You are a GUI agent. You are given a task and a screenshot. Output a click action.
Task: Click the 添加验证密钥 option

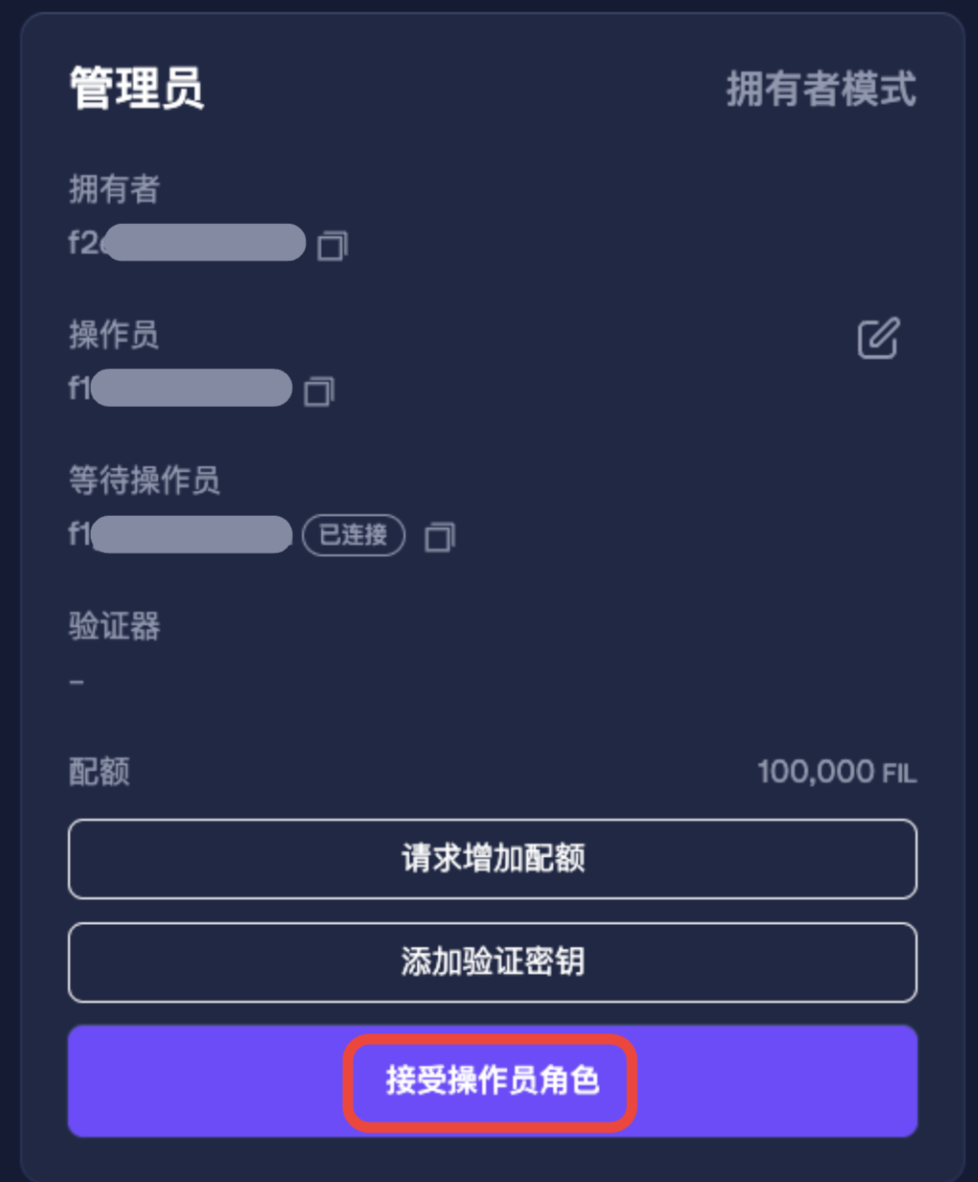click(491, 962)
